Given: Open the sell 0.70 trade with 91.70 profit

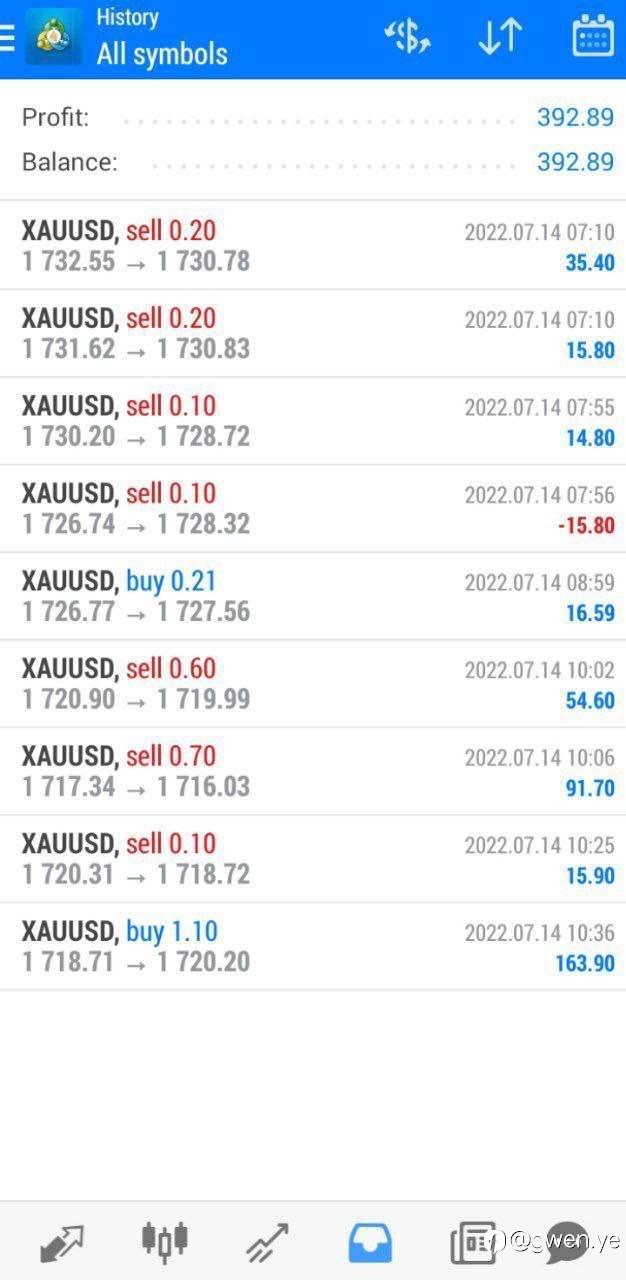Looking at the screenshot, I should coord(313,772).
